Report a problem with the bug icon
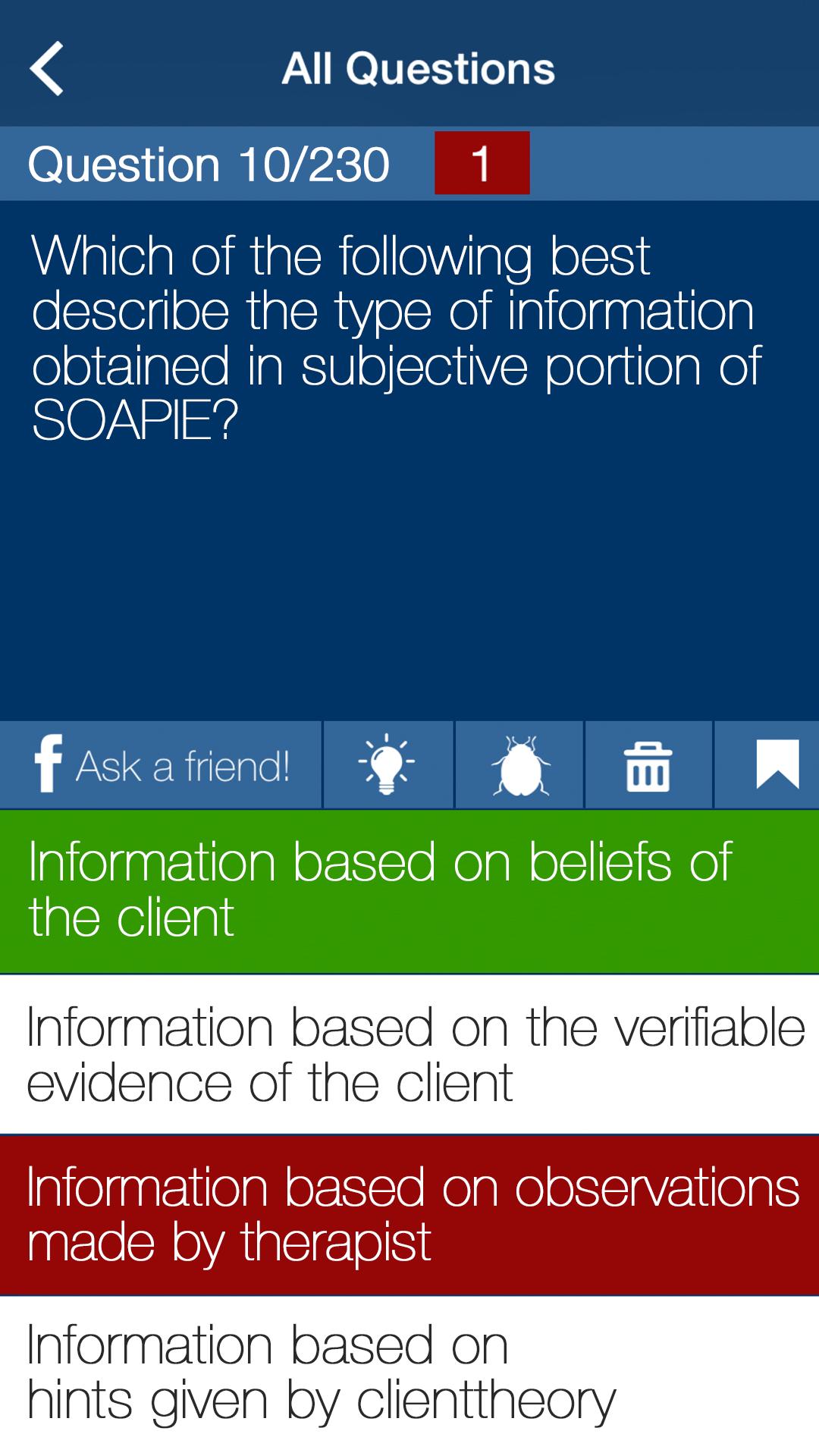Screen dimensions: 819x1456 519,765
